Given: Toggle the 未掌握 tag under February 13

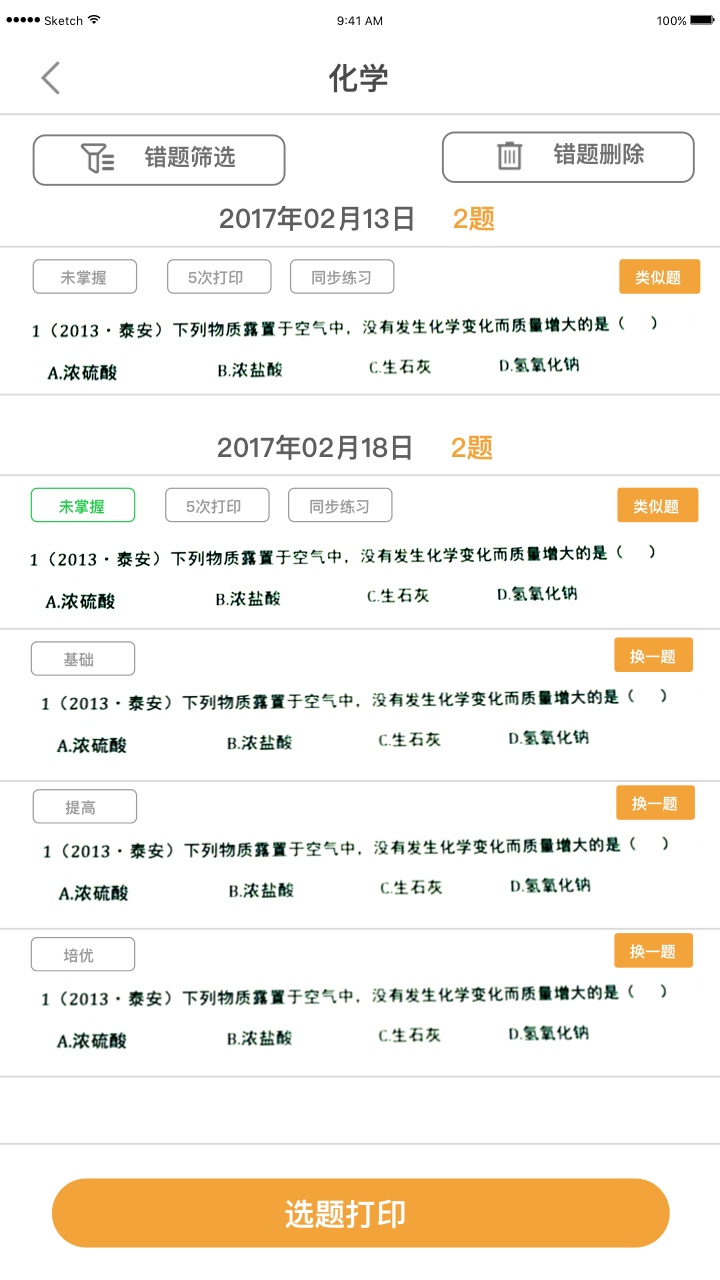Looking at the screenshot, I should click(x=85, y=277).
